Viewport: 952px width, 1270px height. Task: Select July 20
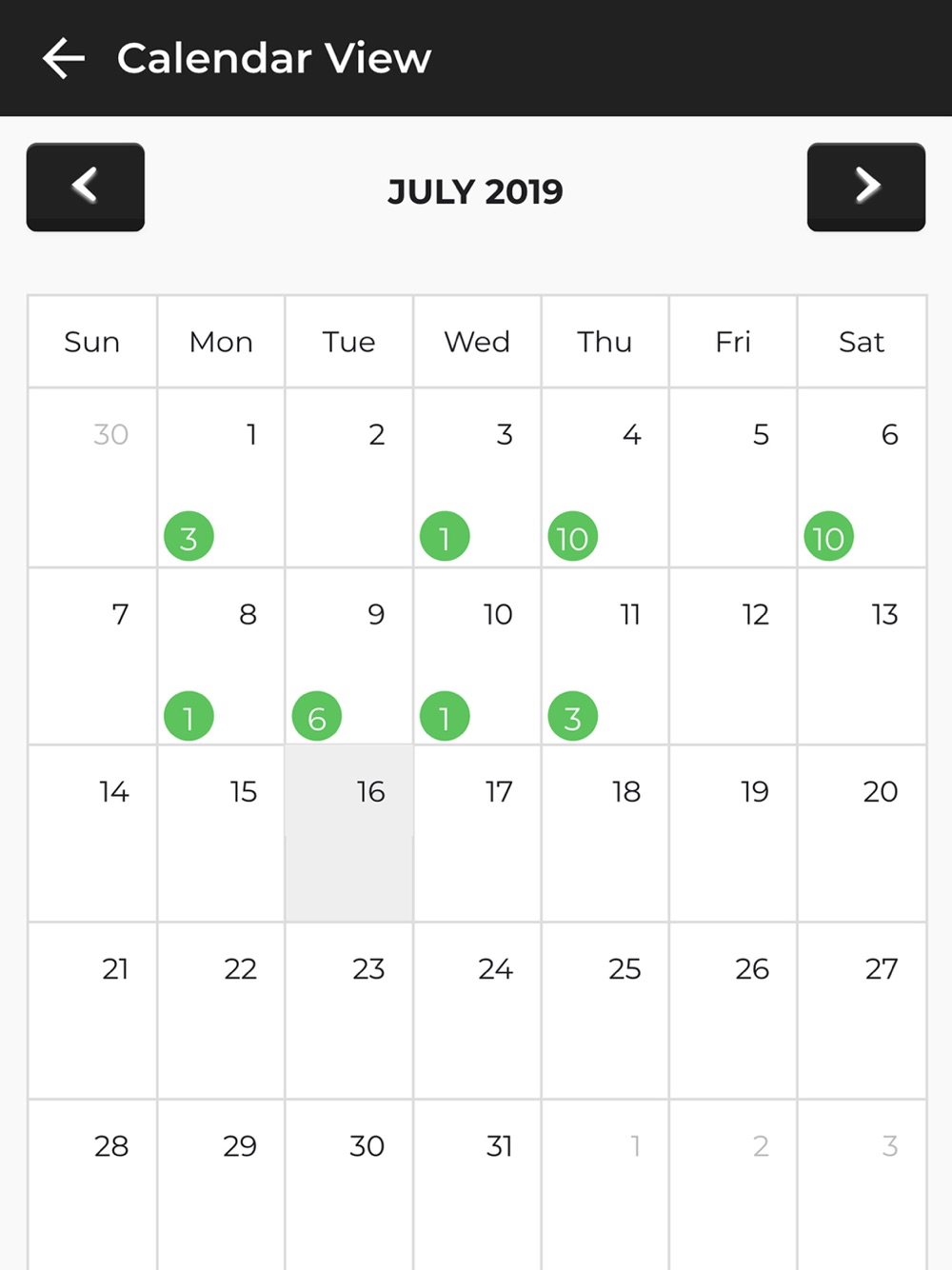pos(862,833)
